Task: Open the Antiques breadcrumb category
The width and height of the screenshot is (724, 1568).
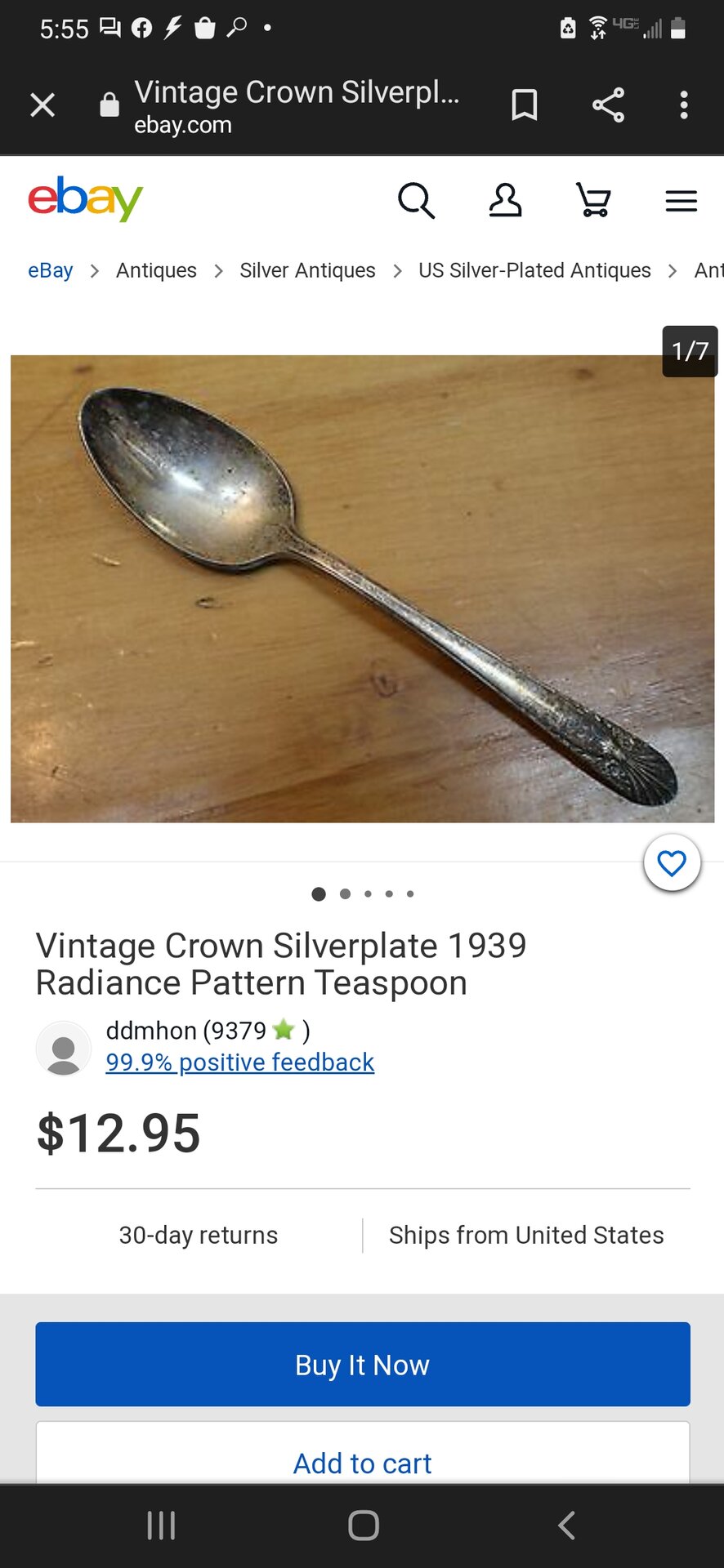Action: click(x=156, y=270)
